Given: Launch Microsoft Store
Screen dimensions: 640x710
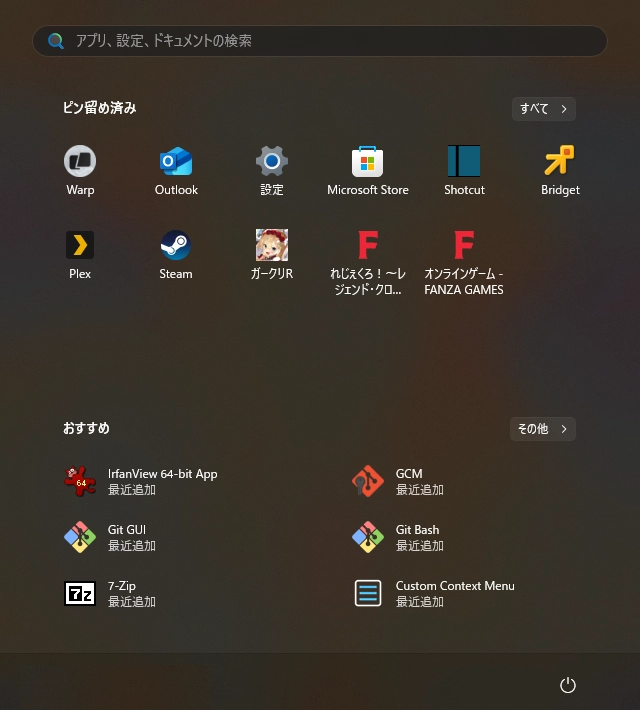Looking at the screenshot, I should pos(368,170).
